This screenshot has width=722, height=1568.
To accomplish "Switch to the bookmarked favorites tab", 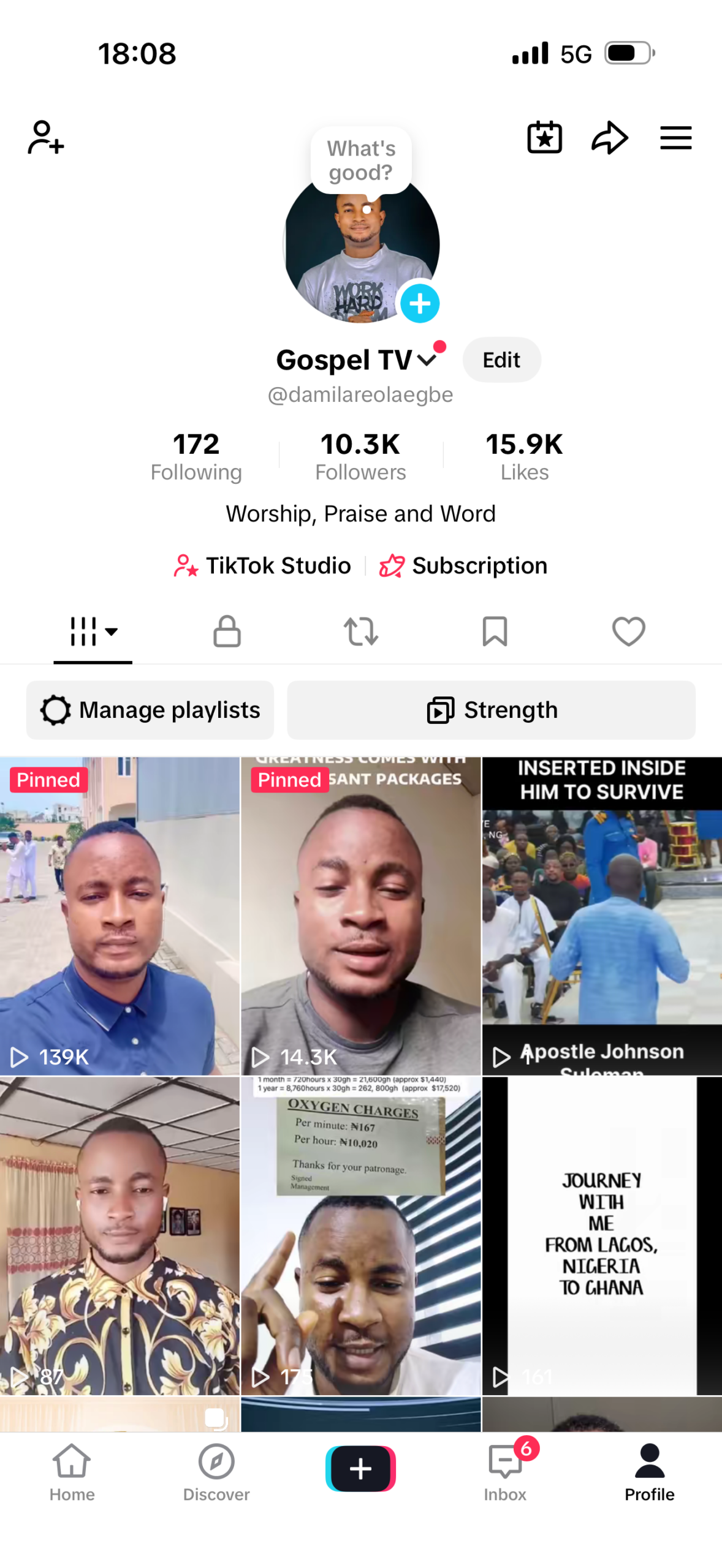I will click(x=495, y=631).
